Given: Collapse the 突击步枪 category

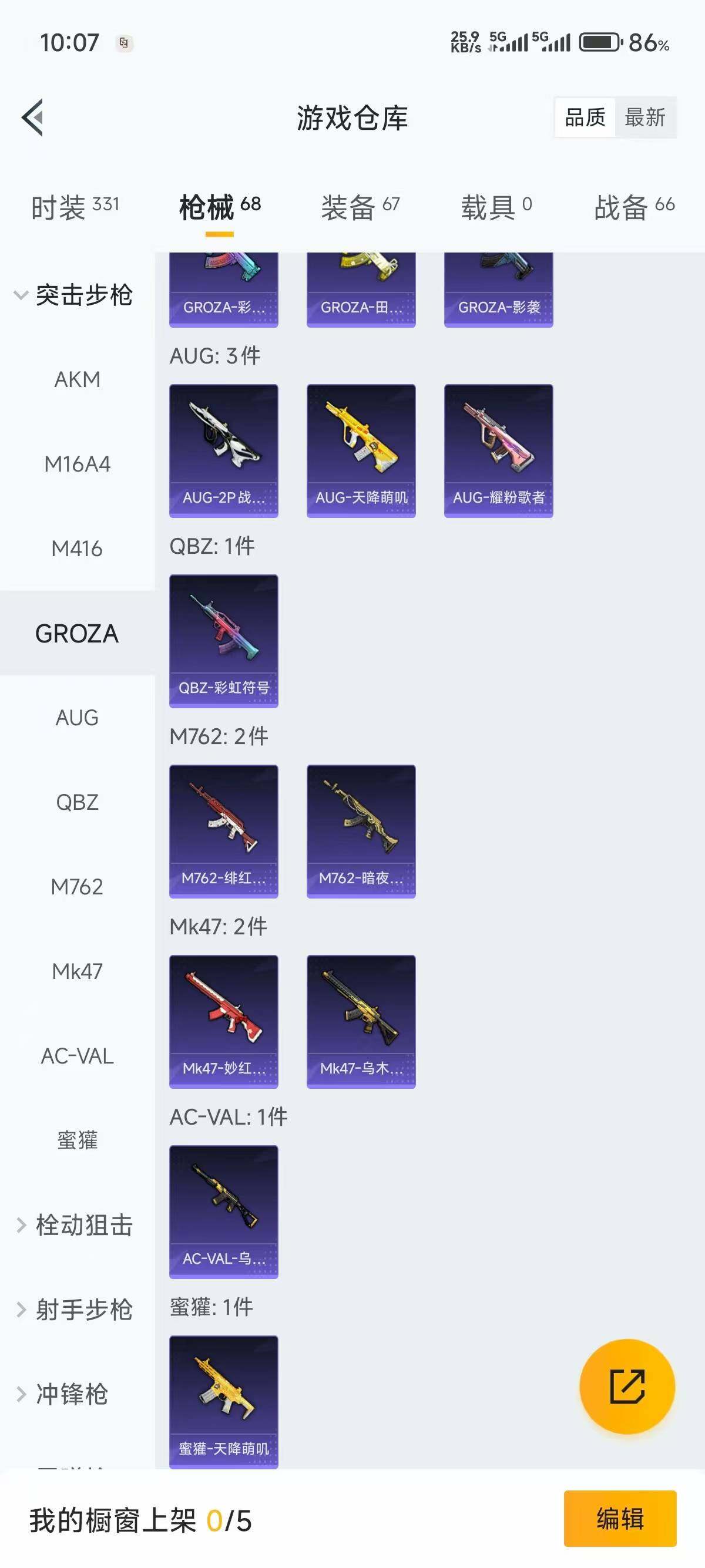Looking at the screenshot, I should [x=73, y=295].
